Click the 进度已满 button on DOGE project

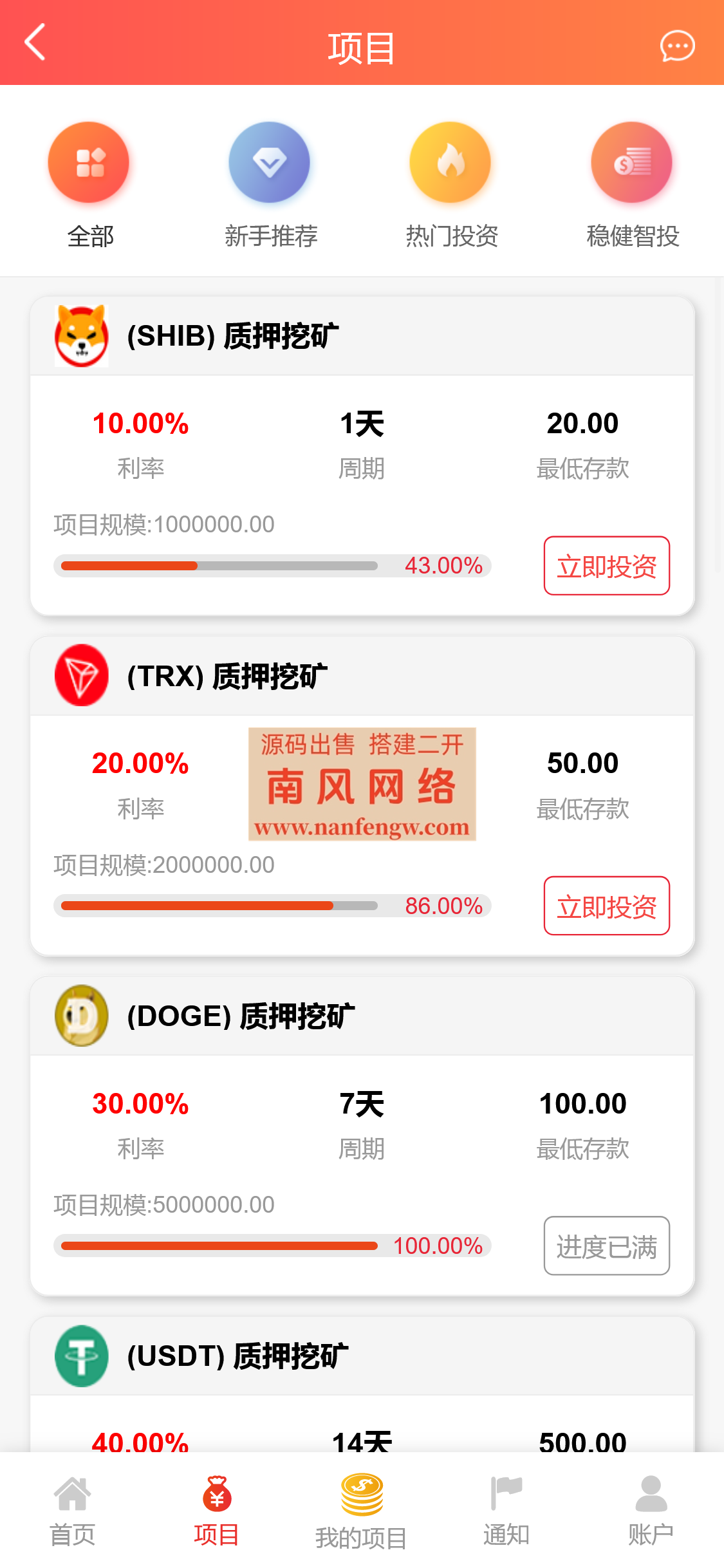coord(606,1245)
